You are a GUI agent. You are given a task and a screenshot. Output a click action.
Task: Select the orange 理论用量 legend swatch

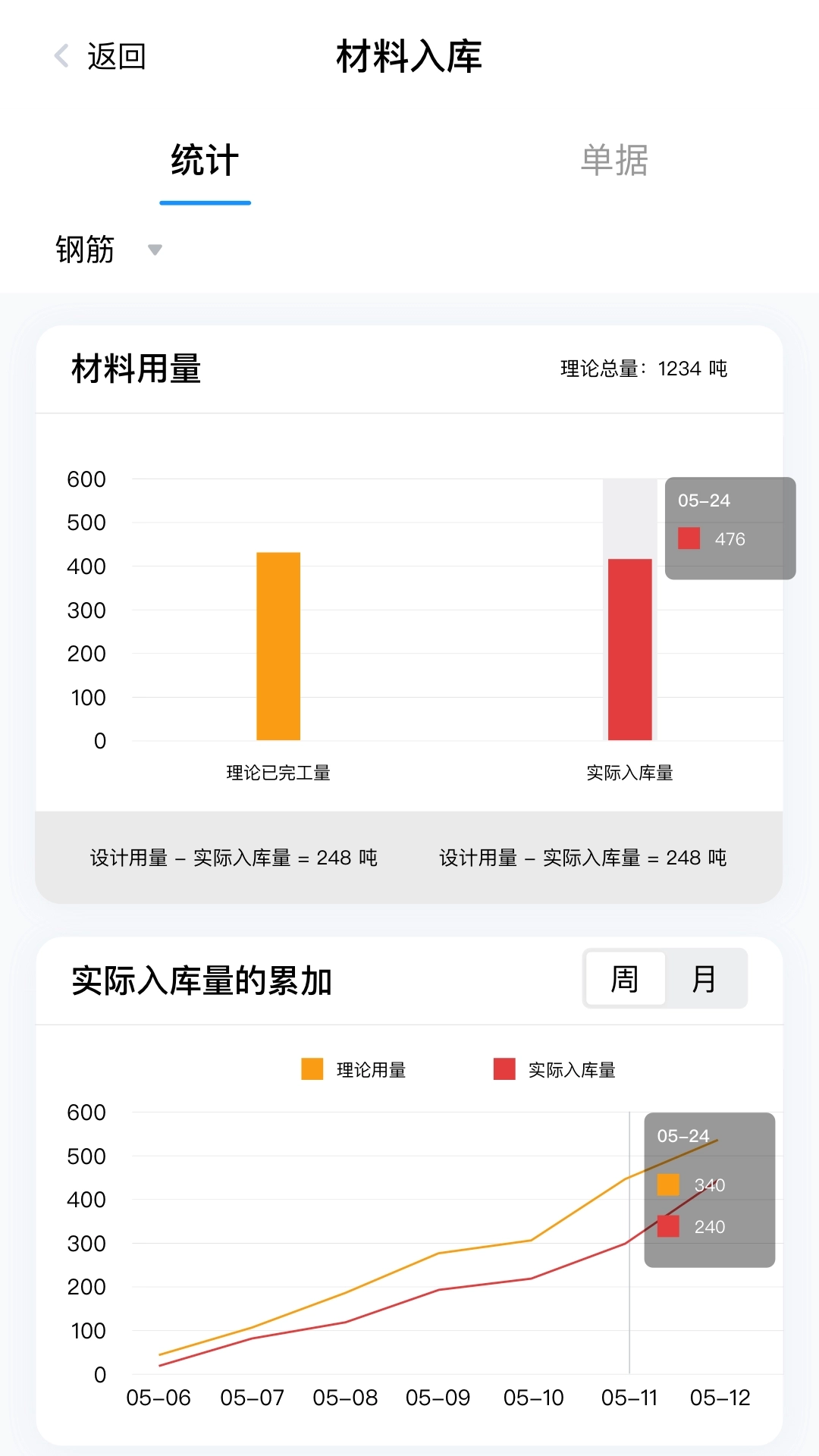(311, 1069)
